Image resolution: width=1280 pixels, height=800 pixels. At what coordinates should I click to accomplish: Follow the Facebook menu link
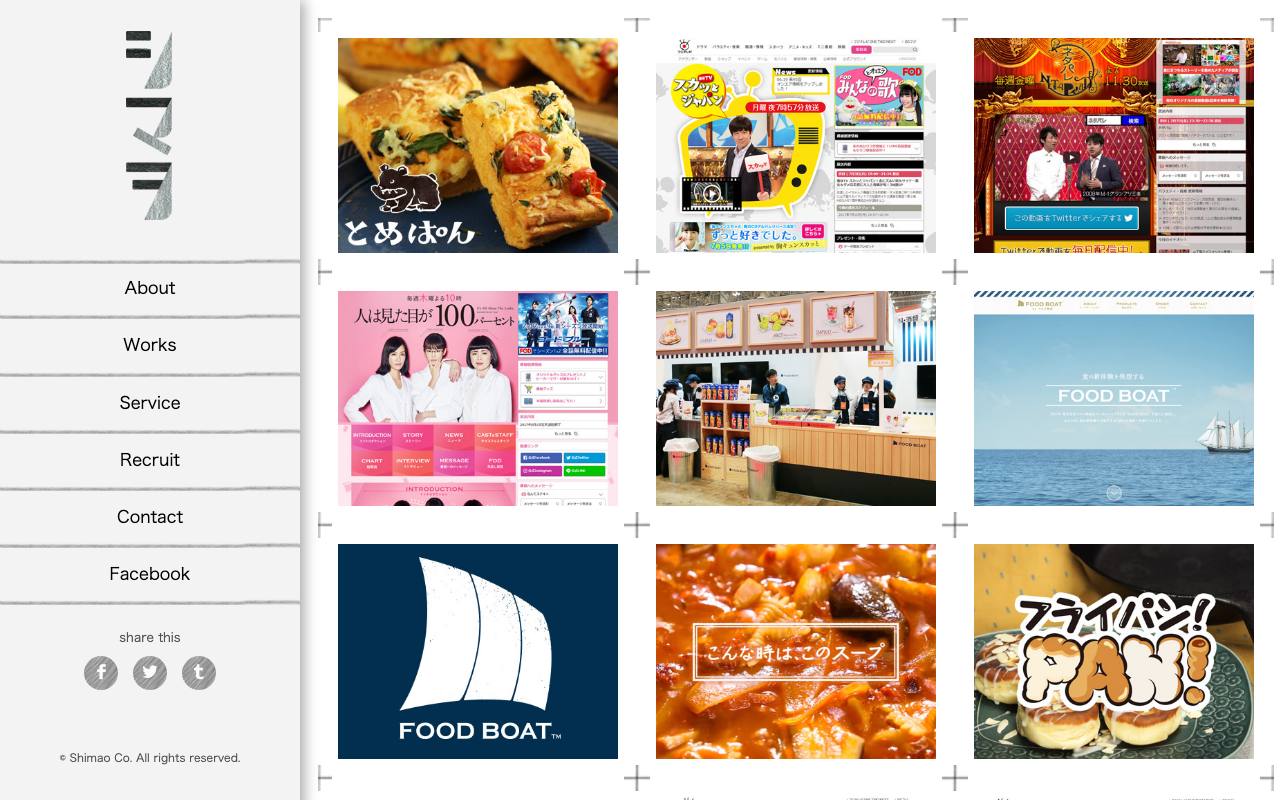pos(150,574)
